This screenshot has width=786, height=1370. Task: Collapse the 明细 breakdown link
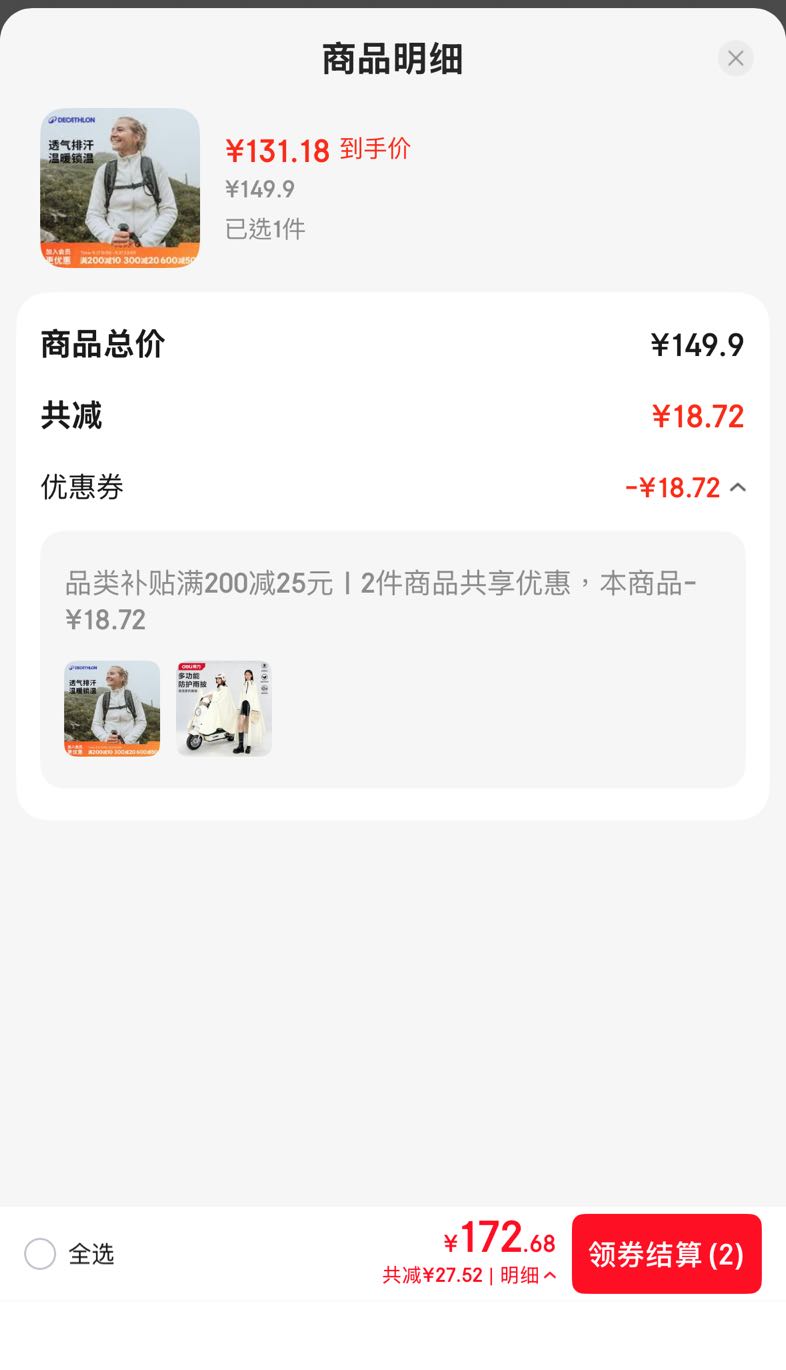[528, 1275]
